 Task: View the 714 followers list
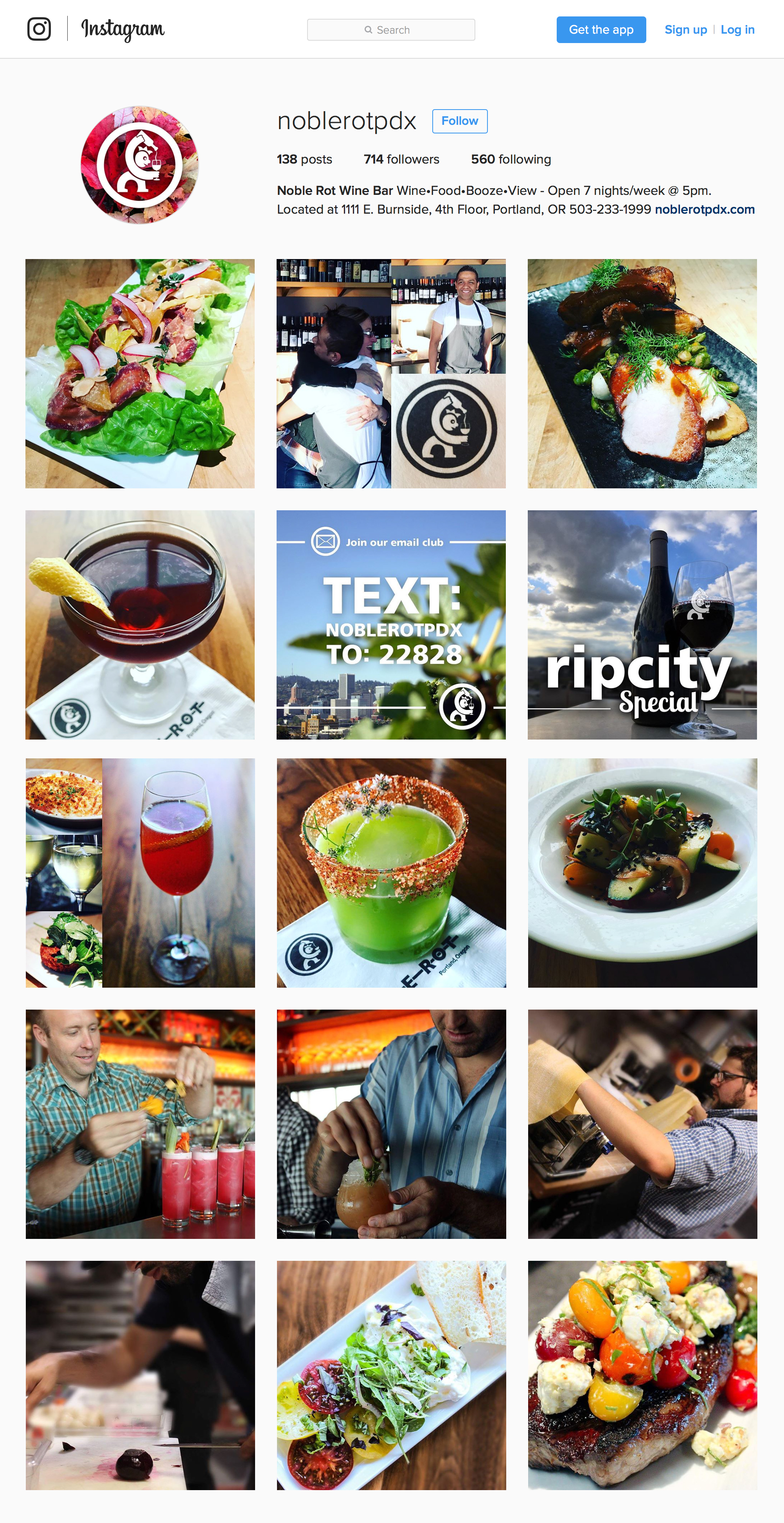coord(401,159)
